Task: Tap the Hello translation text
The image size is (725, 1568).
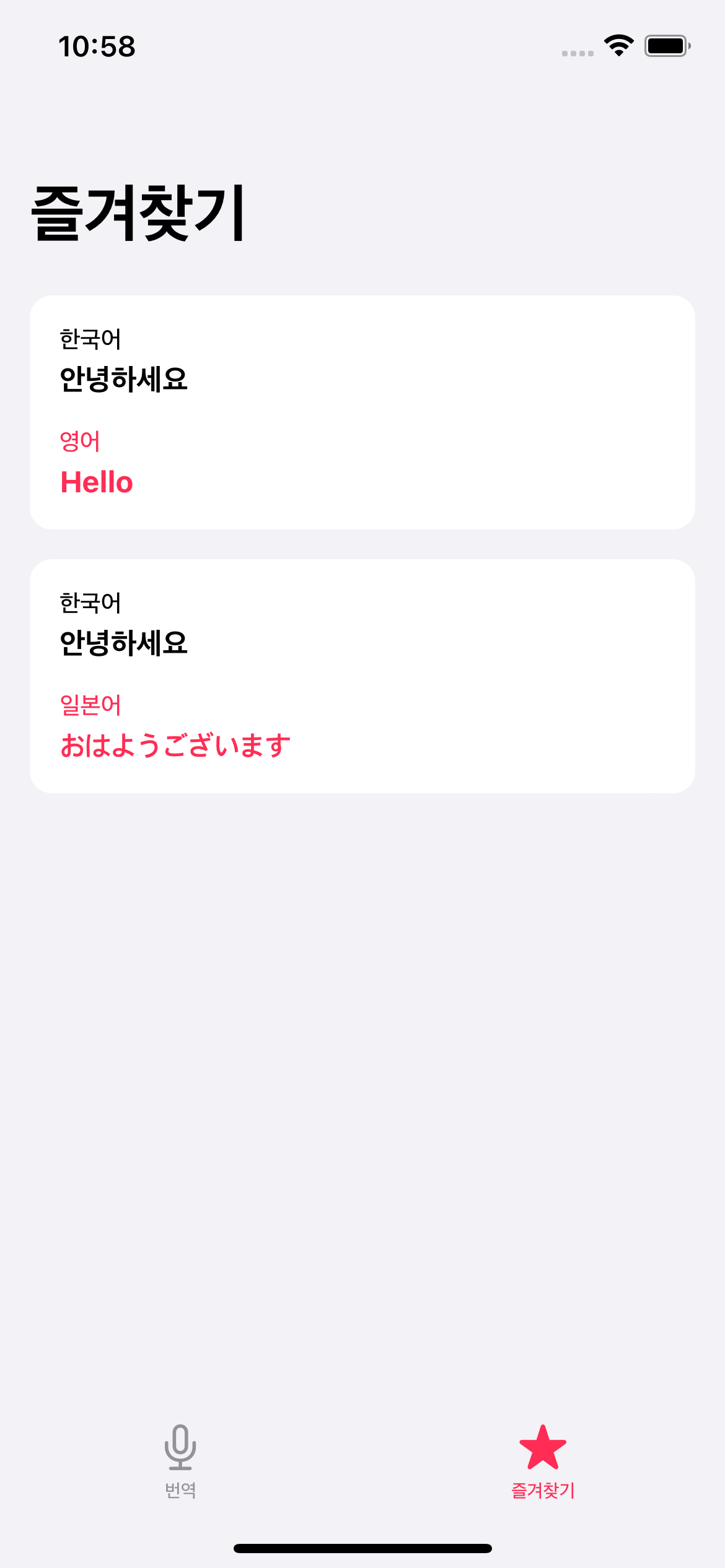Action: tap(97, 482)
